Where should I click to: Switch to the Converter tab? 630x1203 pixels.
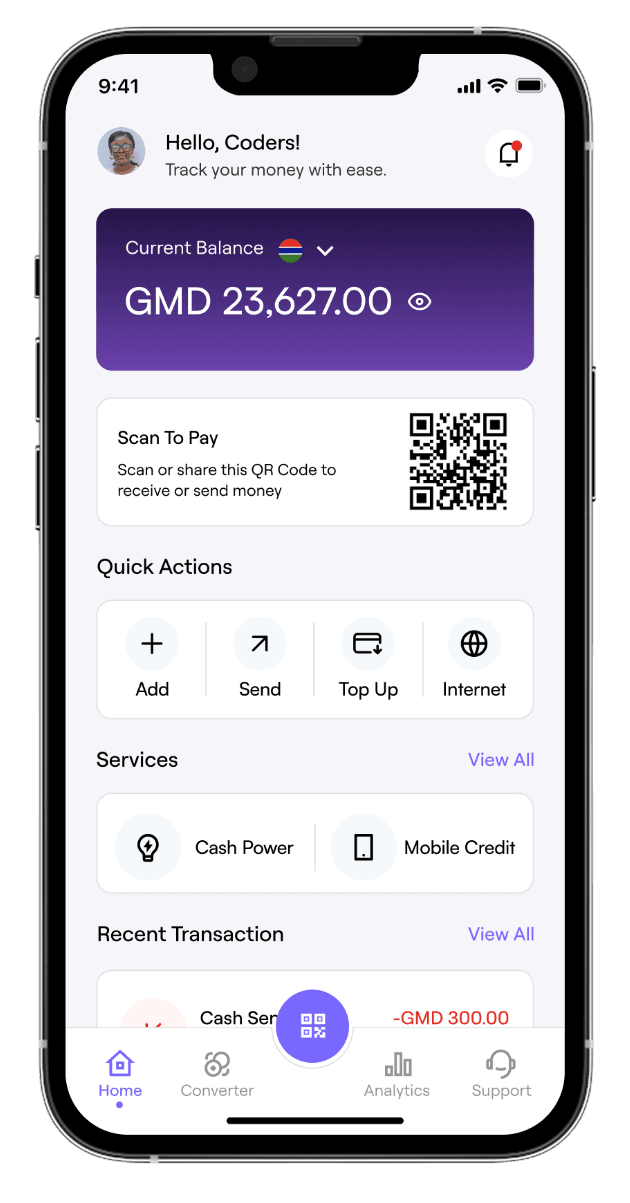pyautogui.click(x=217, y=1075)
